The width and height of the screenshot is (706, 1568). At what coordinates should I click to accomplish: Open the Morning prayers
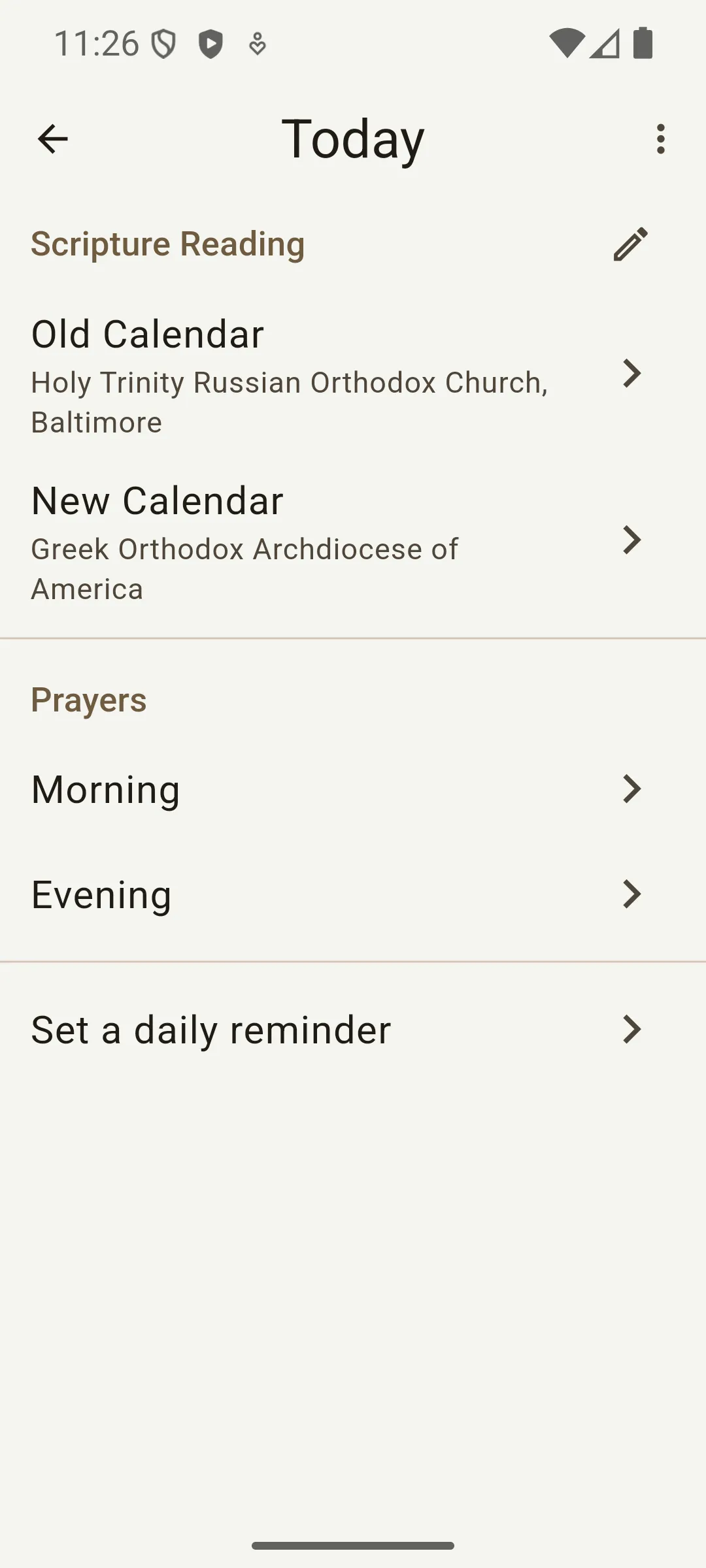[353, 789]
